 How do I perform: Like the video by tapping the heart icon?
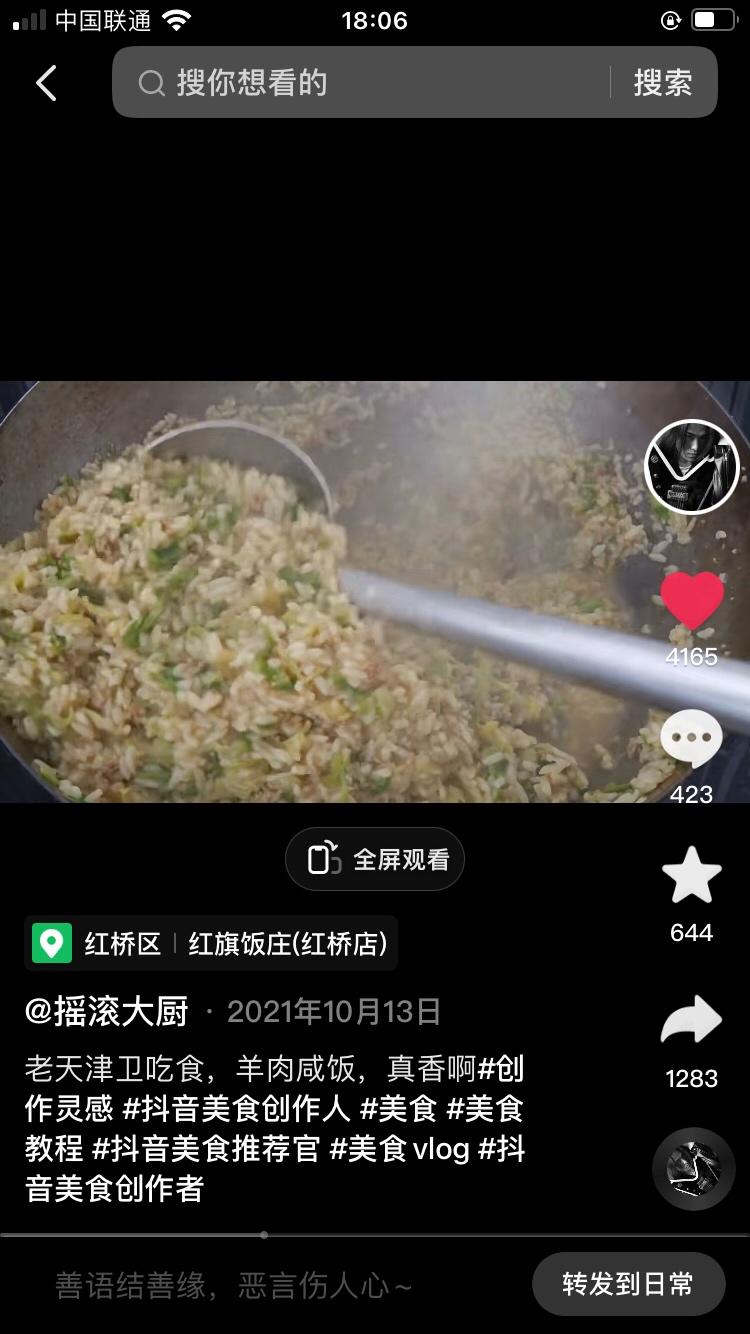tap(691, 603)
